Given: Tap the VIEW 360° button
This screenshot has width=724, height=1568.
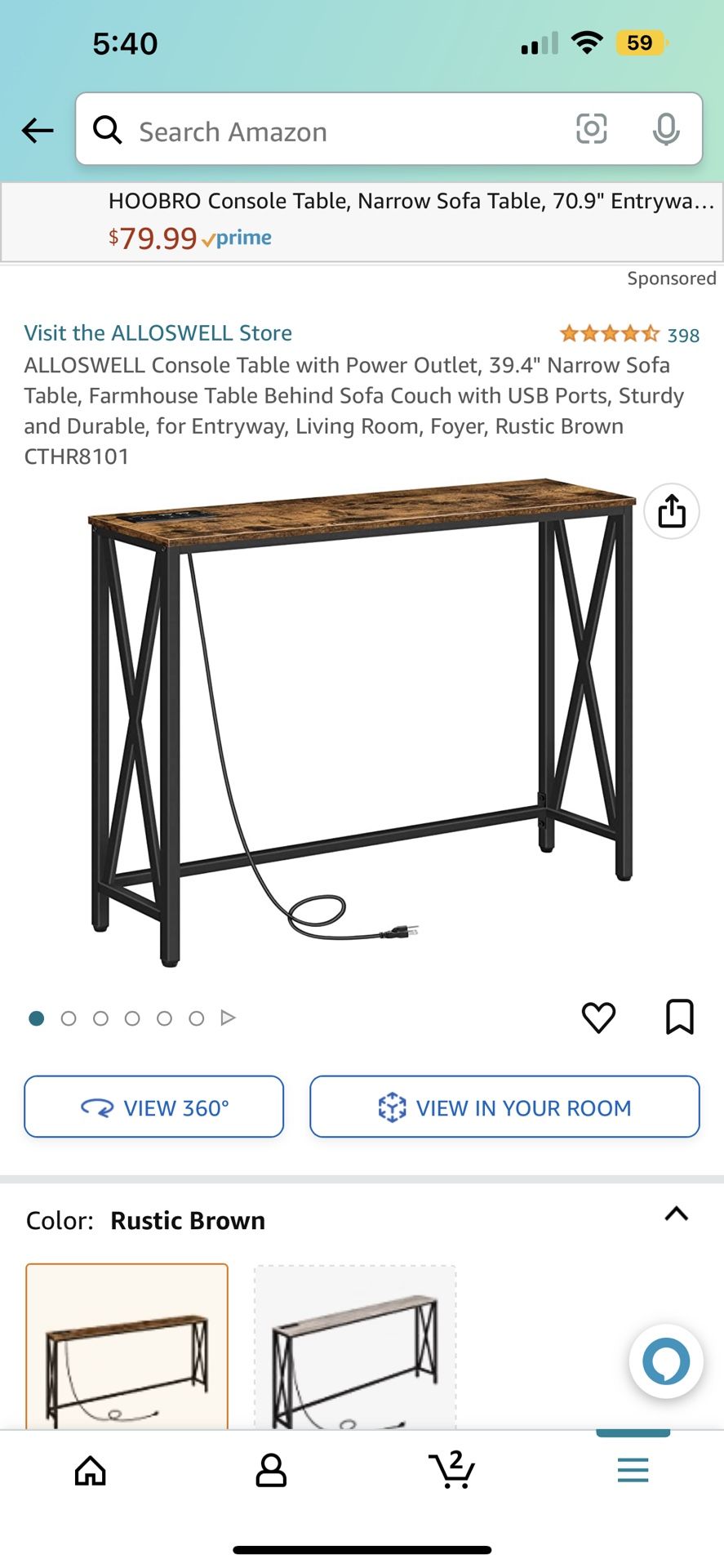Looking at the screenshot, I should [x=154, y=1107].
